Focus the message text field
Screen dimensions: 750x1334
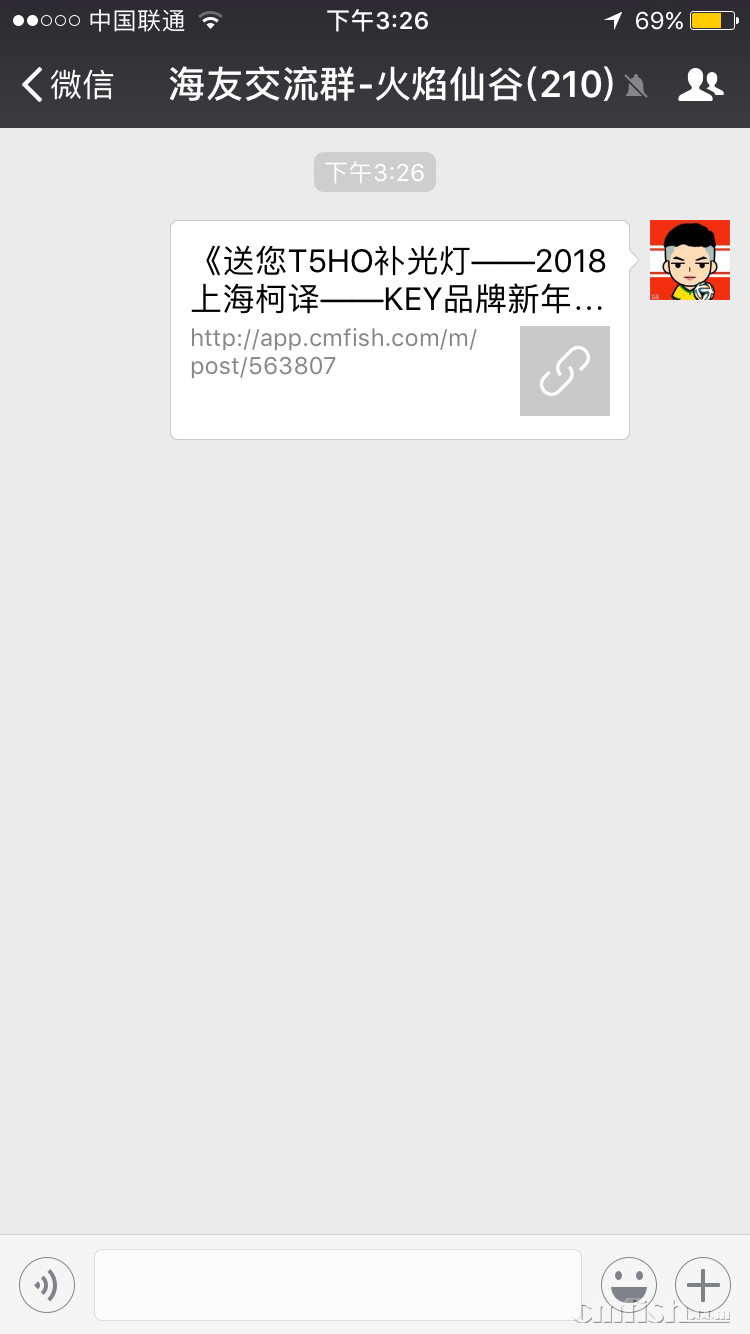[x=337, y=1285]
